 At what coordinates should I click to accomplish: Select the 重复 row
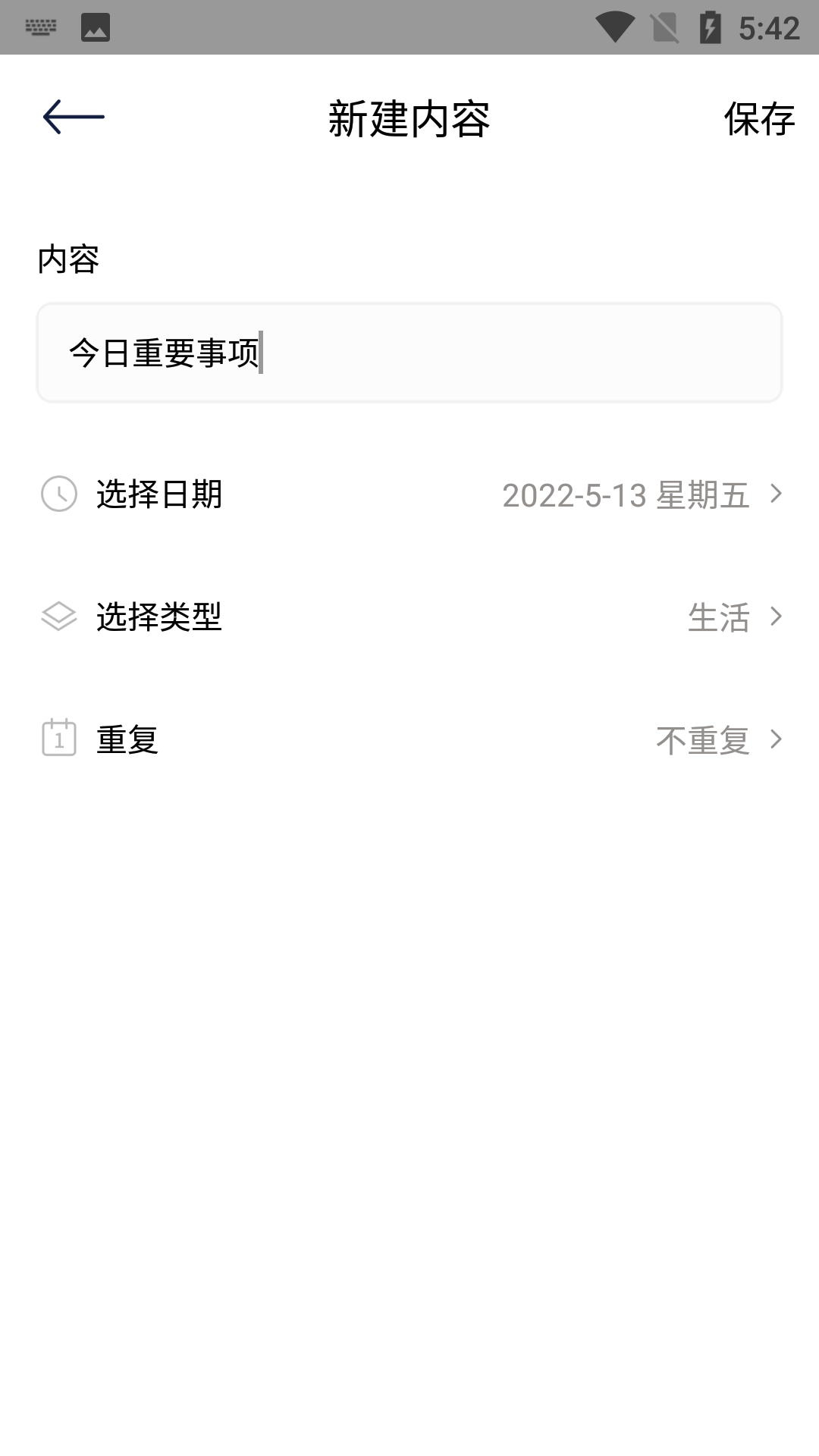pyautogui.click(x=126, y=739)
